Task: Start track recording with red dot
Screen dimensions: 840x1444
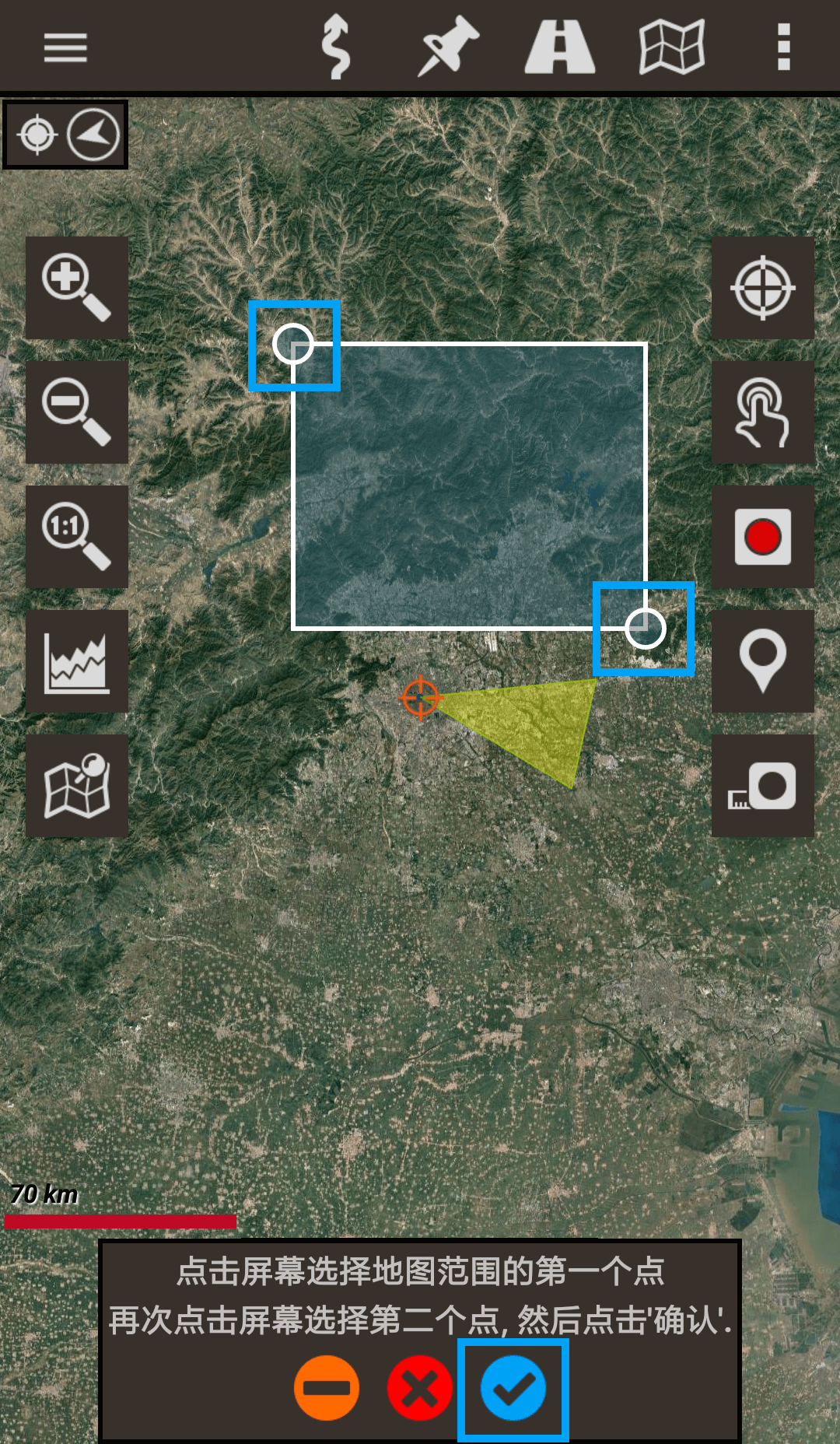Action: (x=763, y=537)
